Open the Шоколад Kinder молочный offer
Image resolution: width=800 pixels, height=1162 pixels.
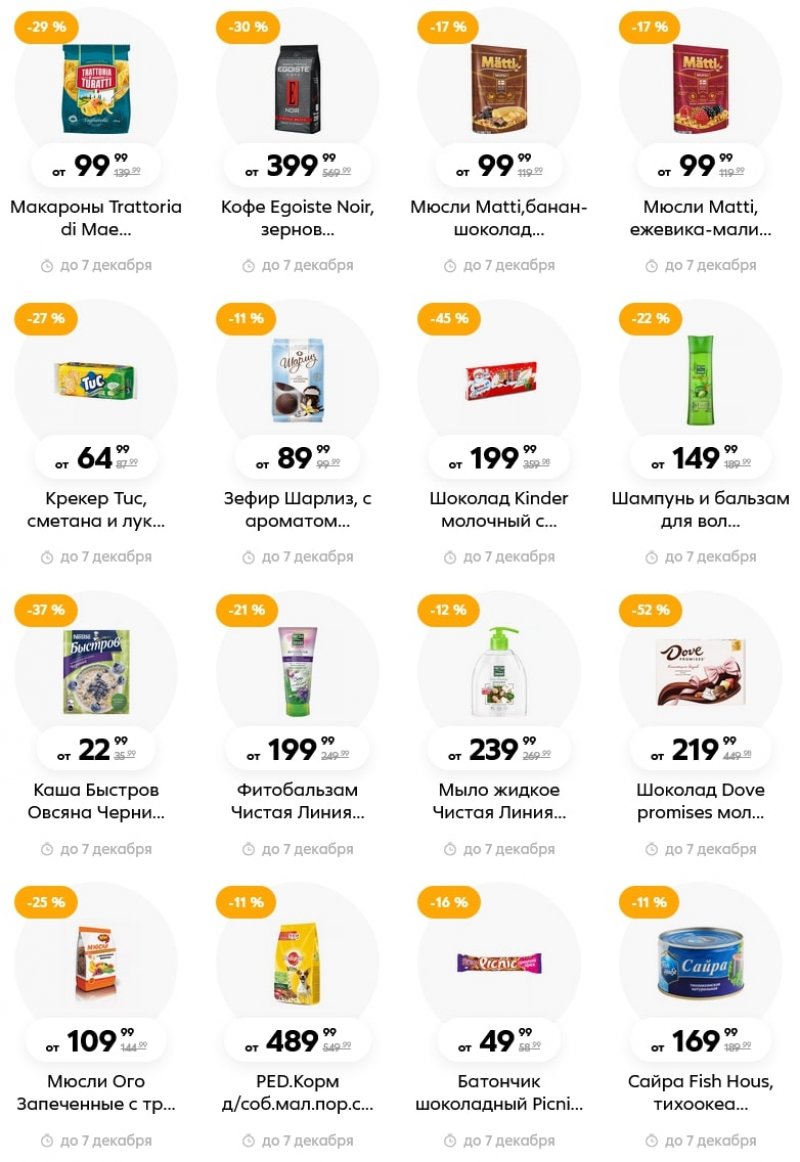tap(498, 382)
